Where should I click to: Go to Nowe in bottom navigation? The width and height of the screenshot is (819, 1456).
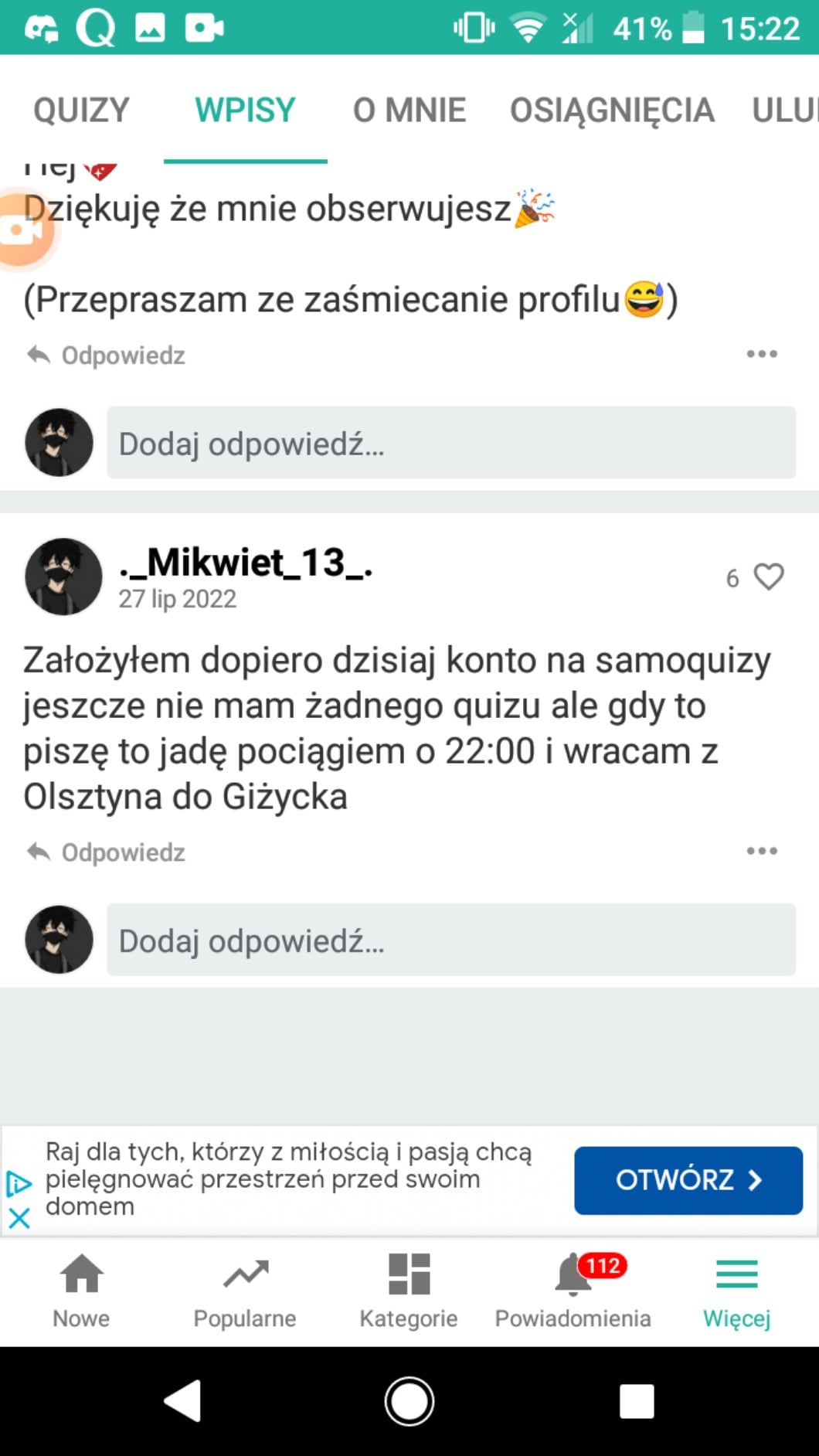(x=81, y=1291)
